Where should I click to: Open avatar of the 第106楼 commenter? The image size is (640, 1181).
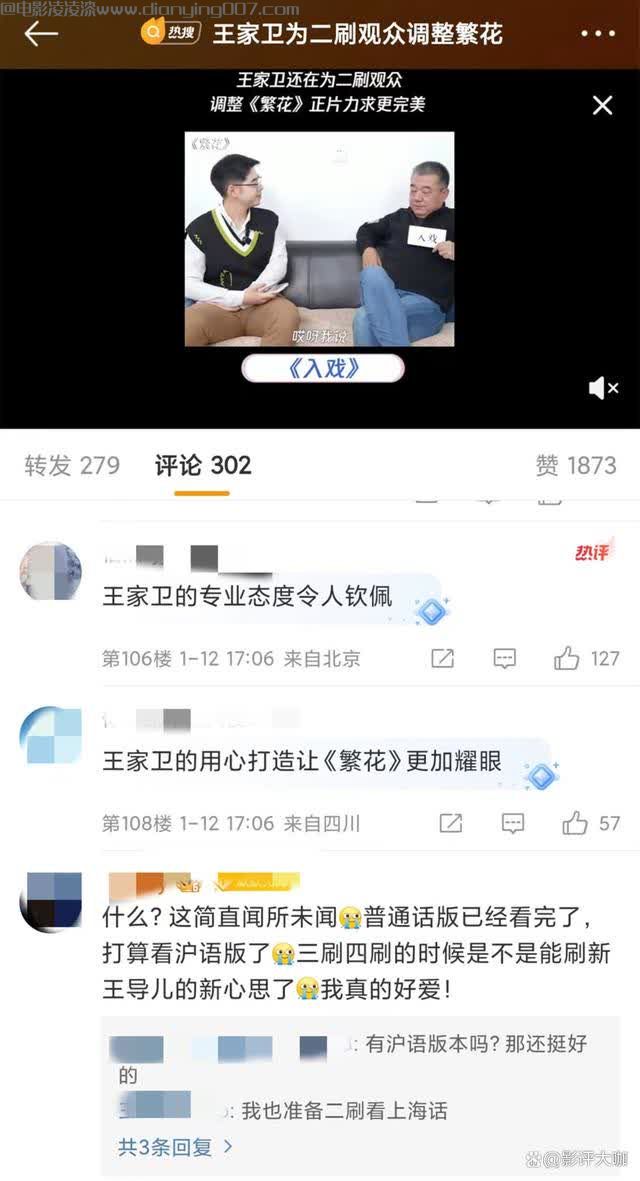coord(50,571)
